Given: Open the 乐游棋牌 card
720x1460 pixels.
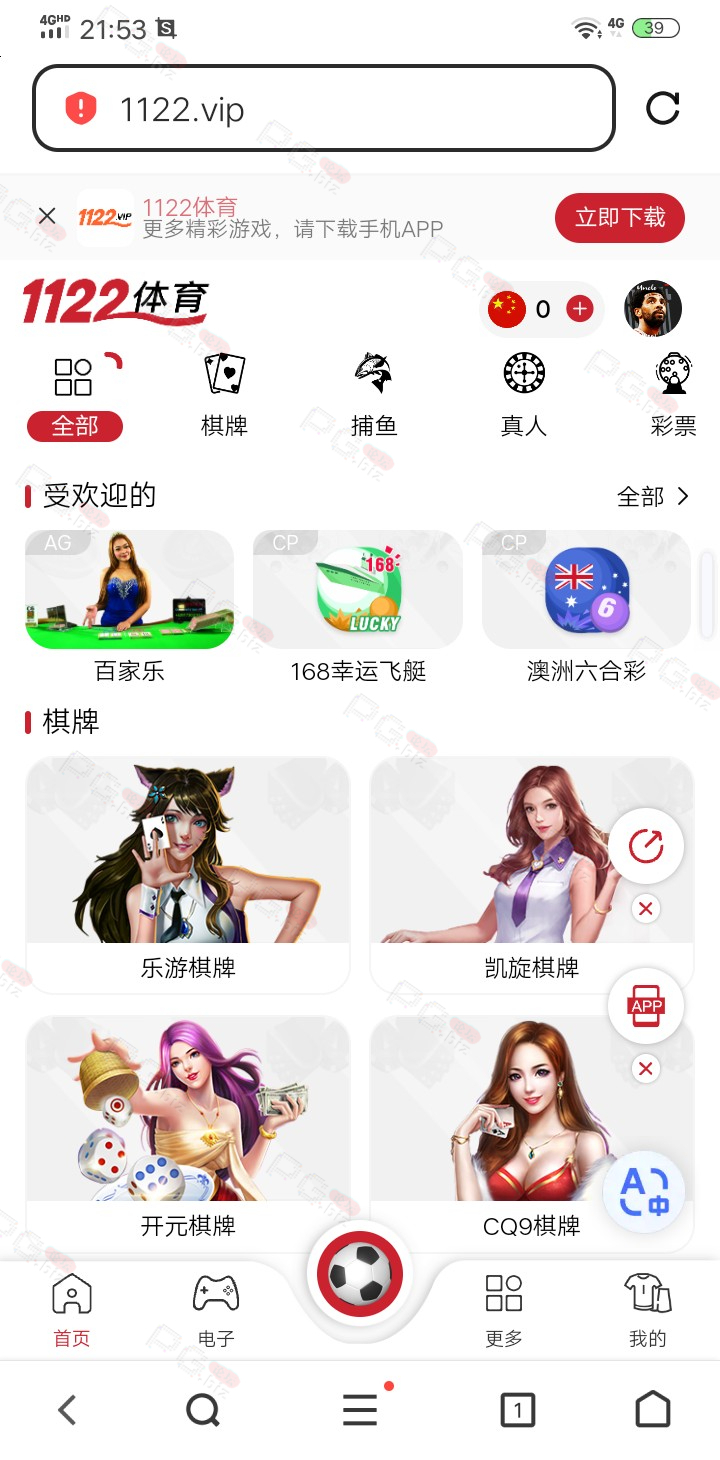Looking at the screenshot, I should (188, 875).
